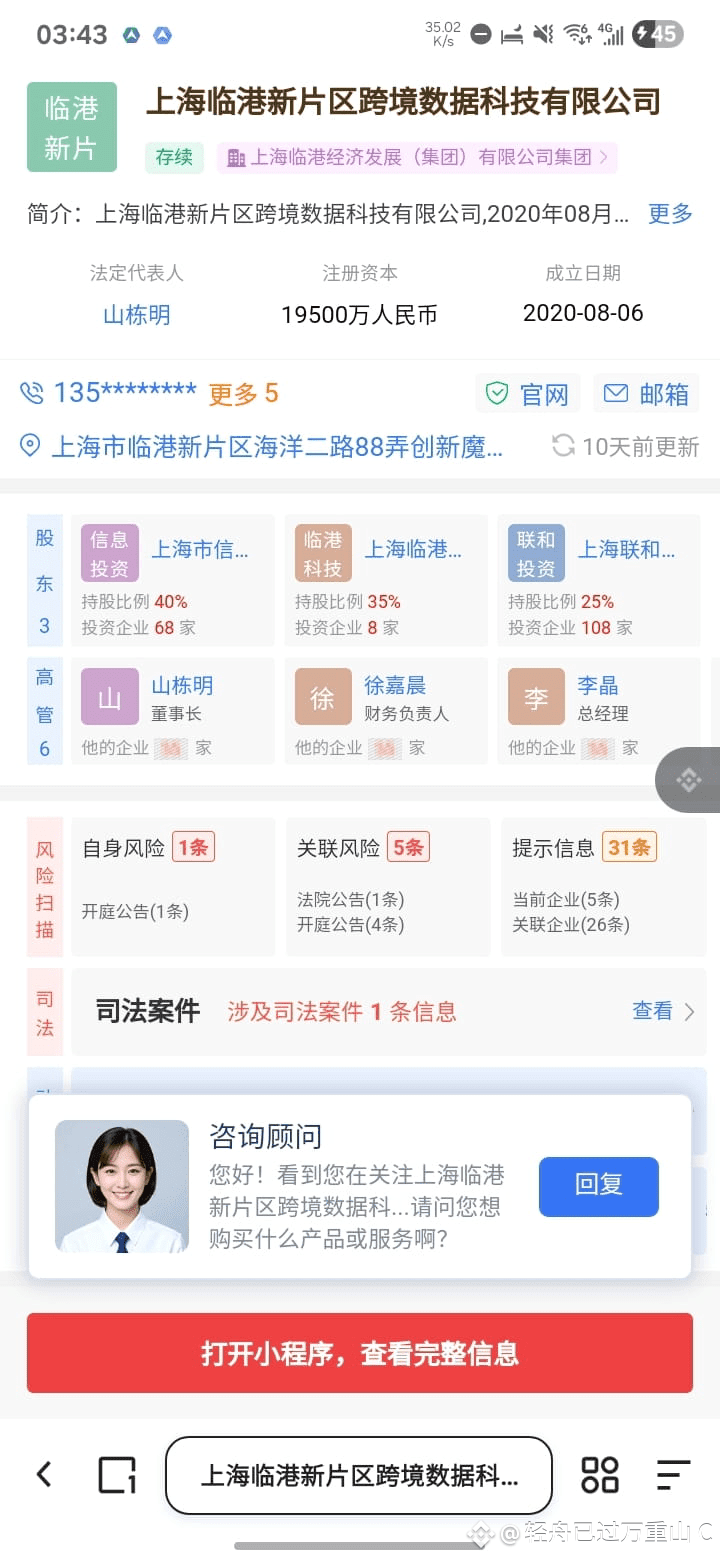The image size is (720, 1560).
Task: Open the 邮箱 email button
Action: pyautogui.click(x=647, y=394)
